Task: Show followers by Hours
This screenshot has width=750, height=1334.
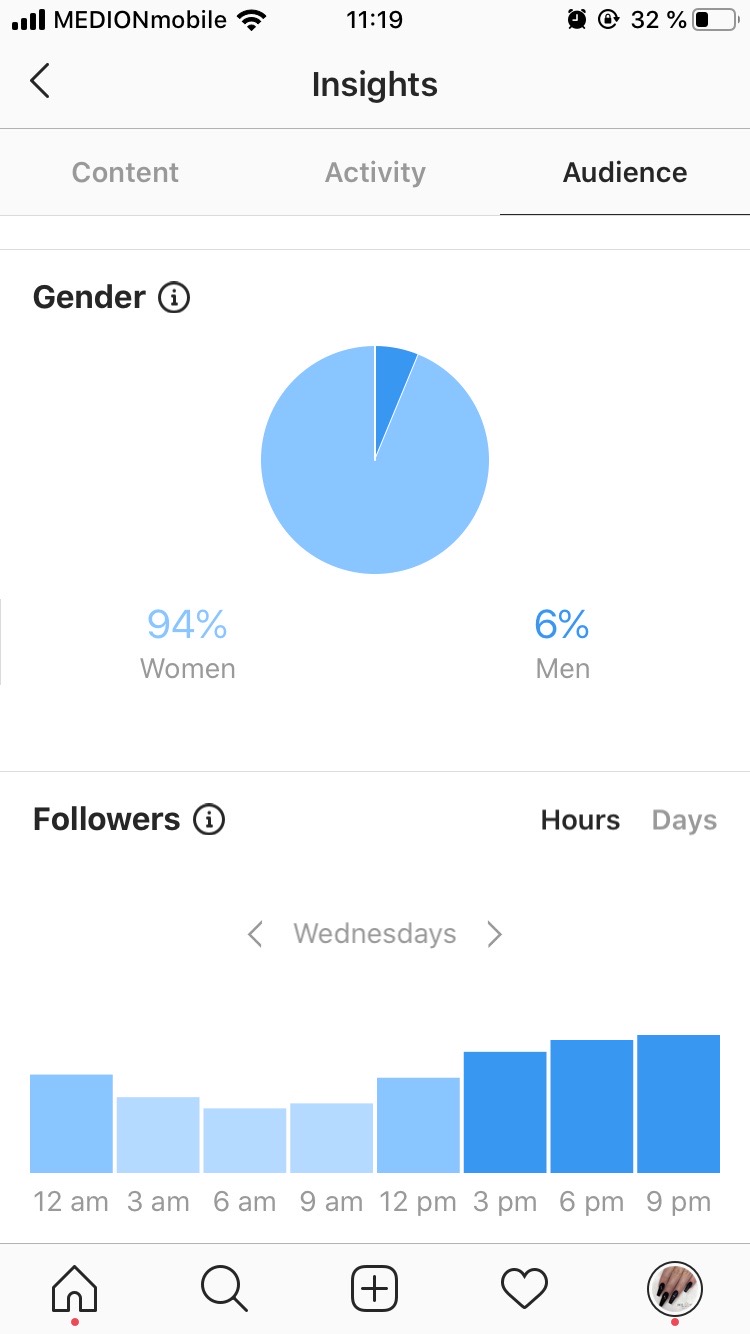Action: 580,820
